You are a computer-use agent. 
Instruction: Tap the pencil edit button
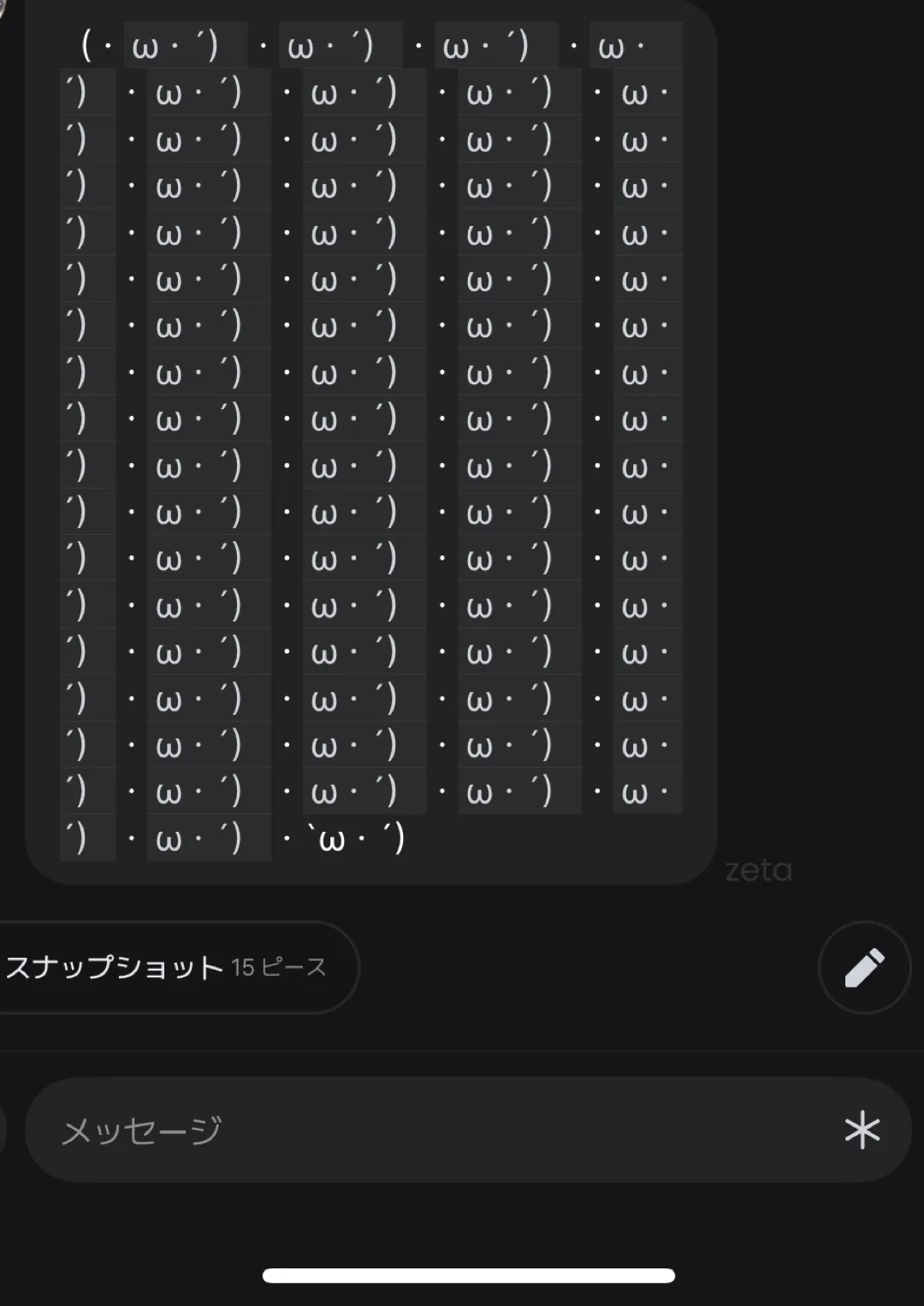[x=864, y=968]
